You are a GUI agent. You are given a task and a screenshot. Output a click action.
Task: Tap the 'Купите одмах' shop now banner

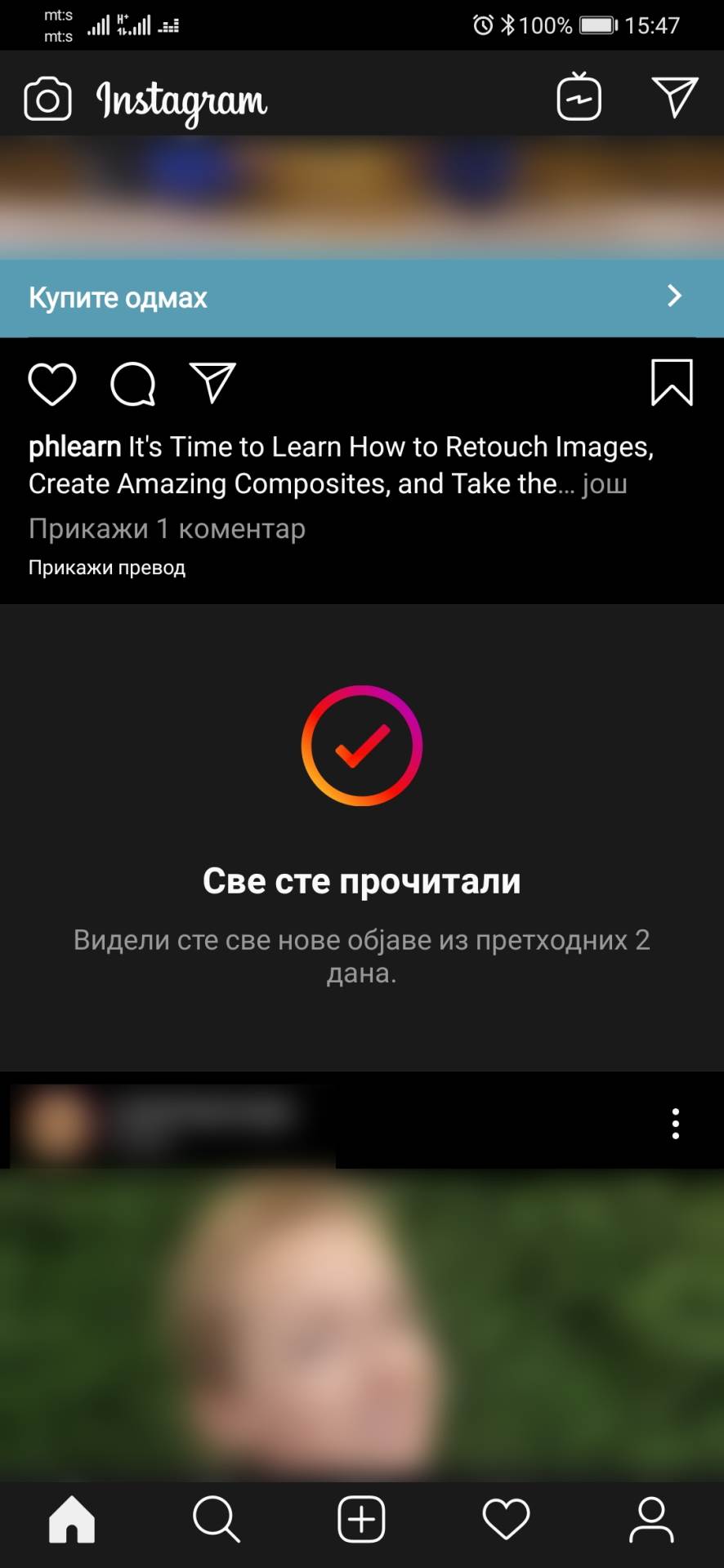tap(361, 297)
